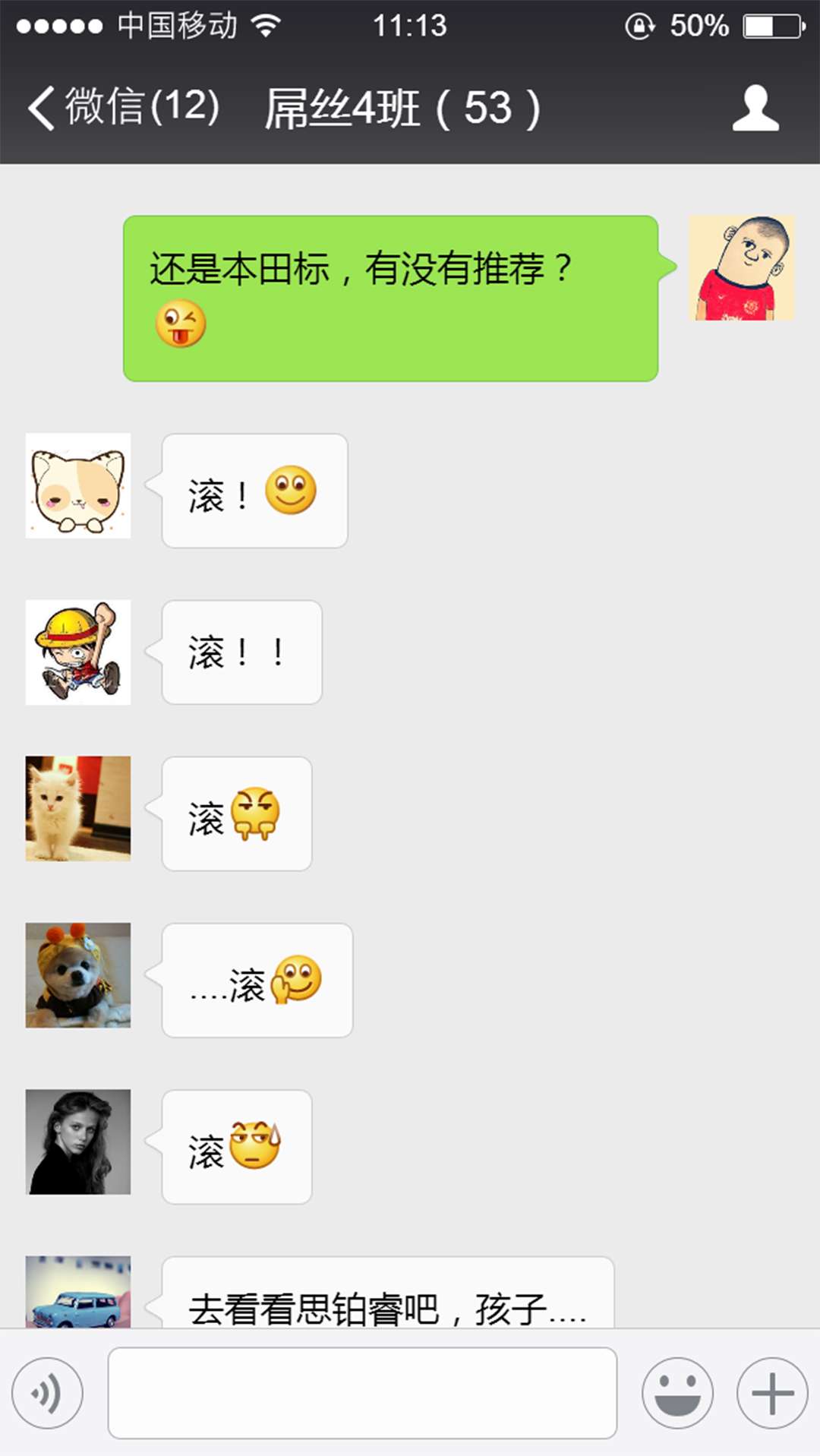The height and width of the screenshot is (1456, 820).
Task: Open the group info profile icon
Action: (x=755, y=108)
